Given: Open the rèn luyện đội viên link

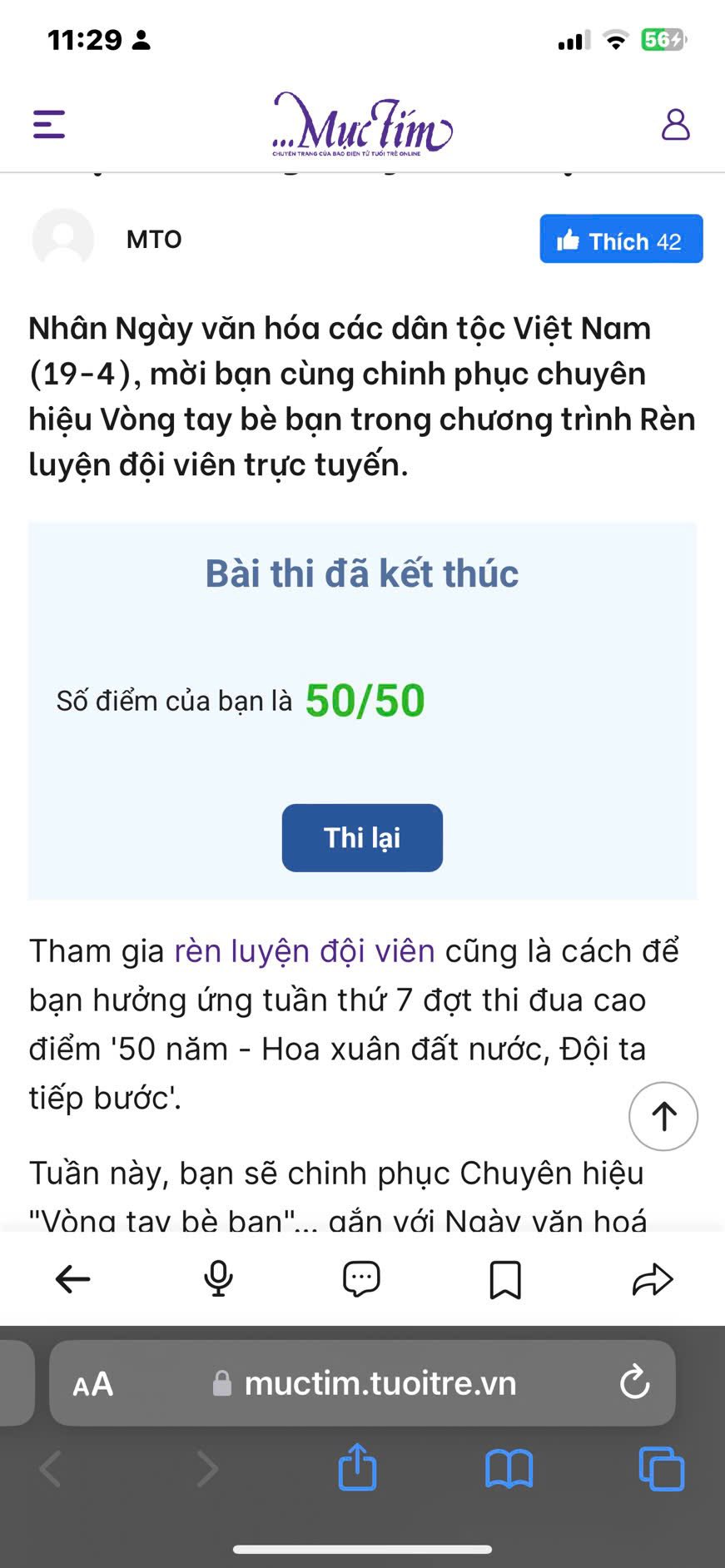Looking at the screenshot, I should [305, 950].
